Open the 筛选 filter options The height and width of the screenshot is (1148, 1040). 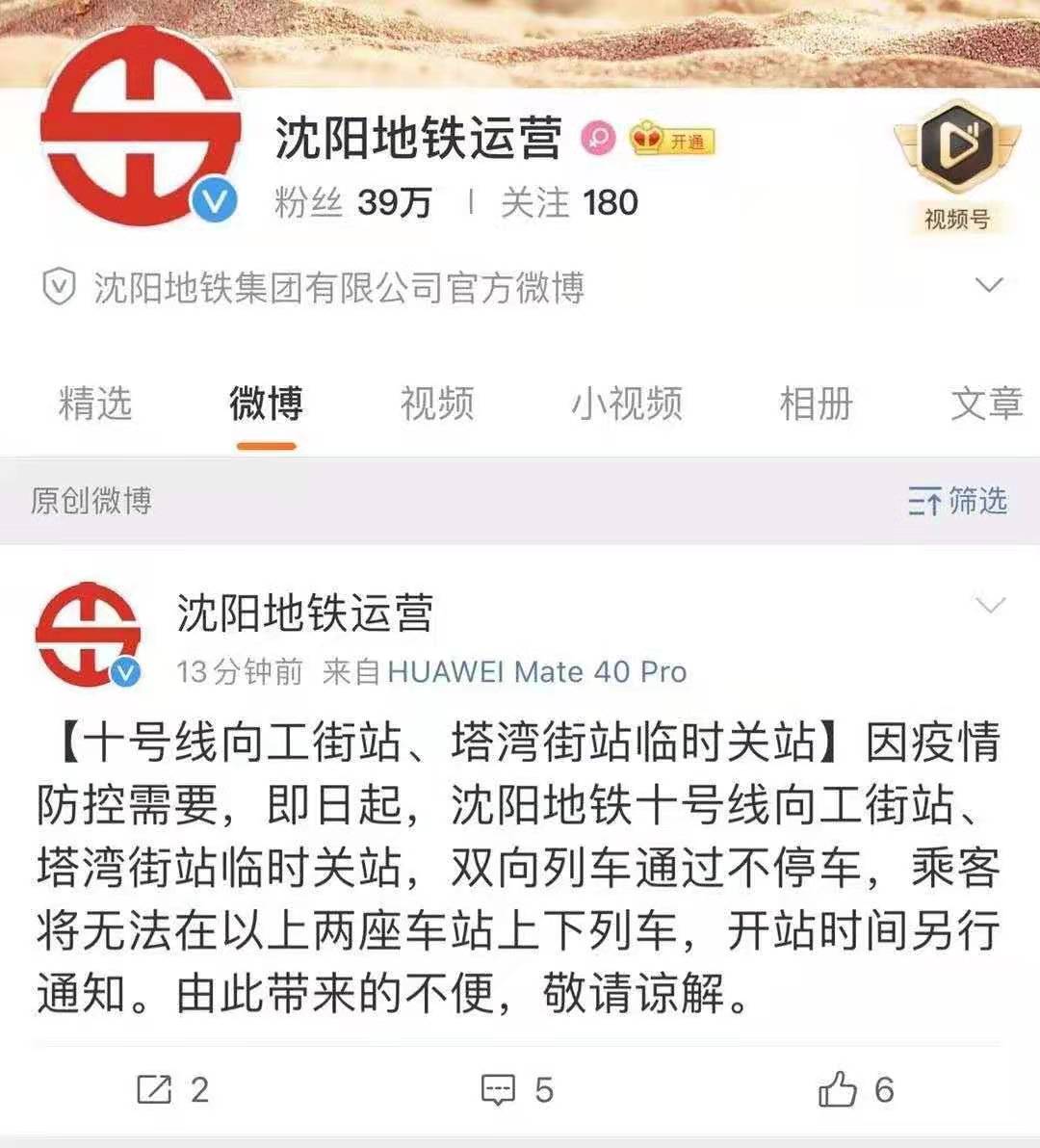click(x=957, y=501)
